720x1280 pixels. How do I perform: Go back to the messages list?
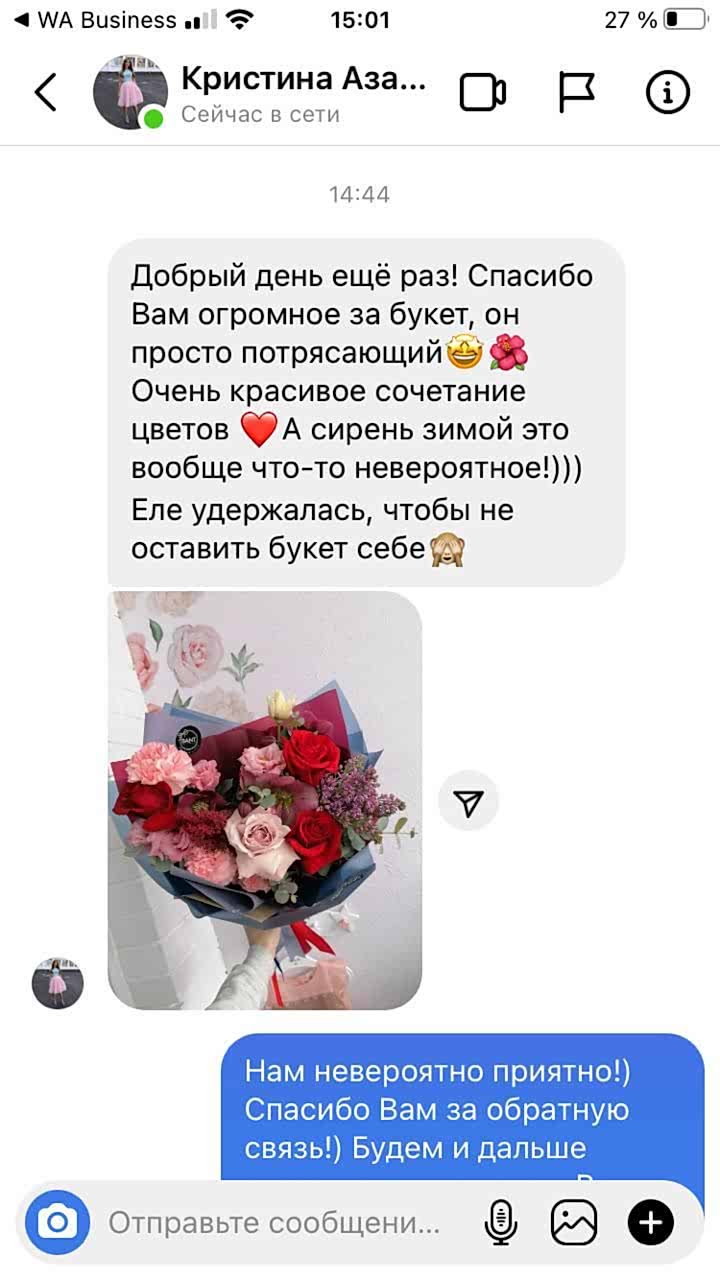pyautogui.click(x=46, y=93)
